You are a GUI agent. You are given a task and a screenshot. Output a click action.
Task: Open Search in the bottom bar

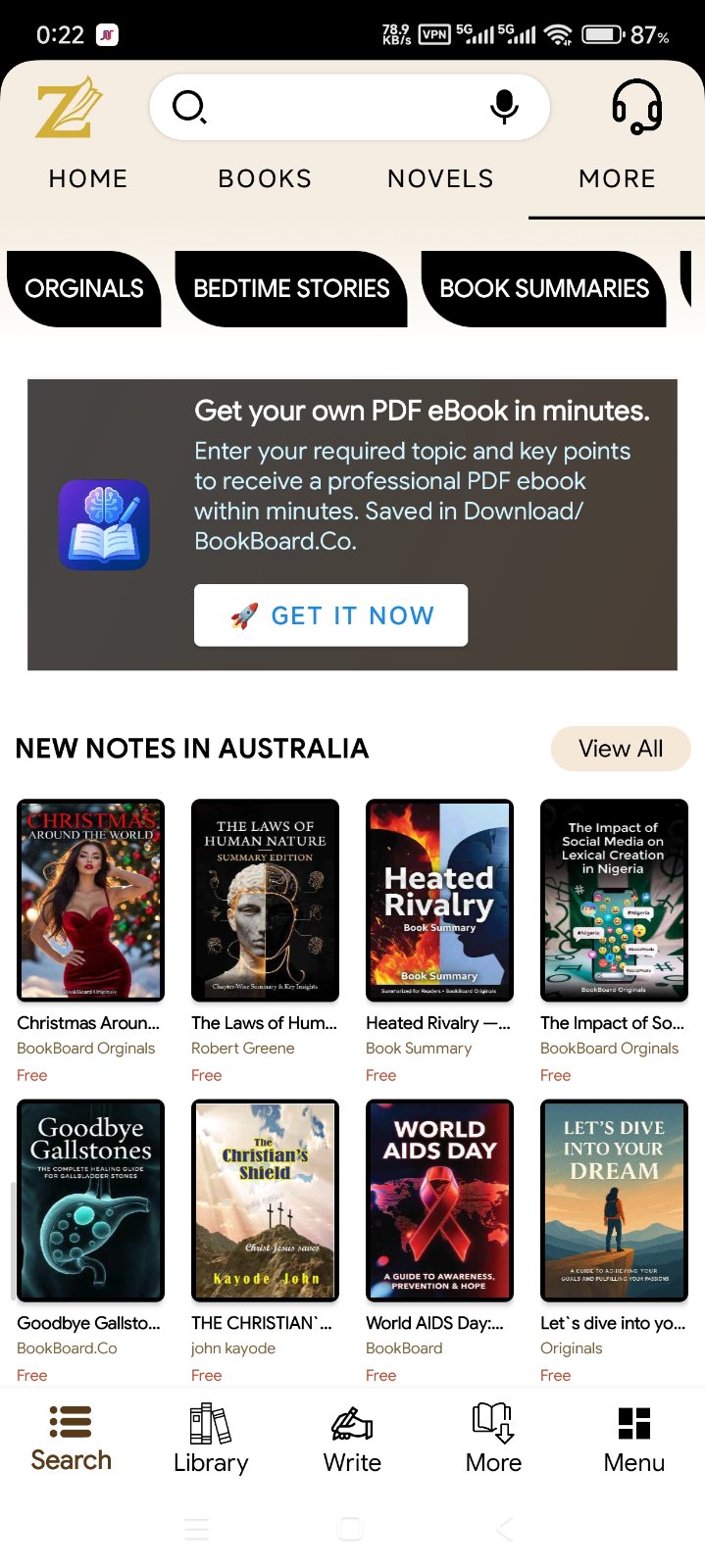[x=71, y=1438]
